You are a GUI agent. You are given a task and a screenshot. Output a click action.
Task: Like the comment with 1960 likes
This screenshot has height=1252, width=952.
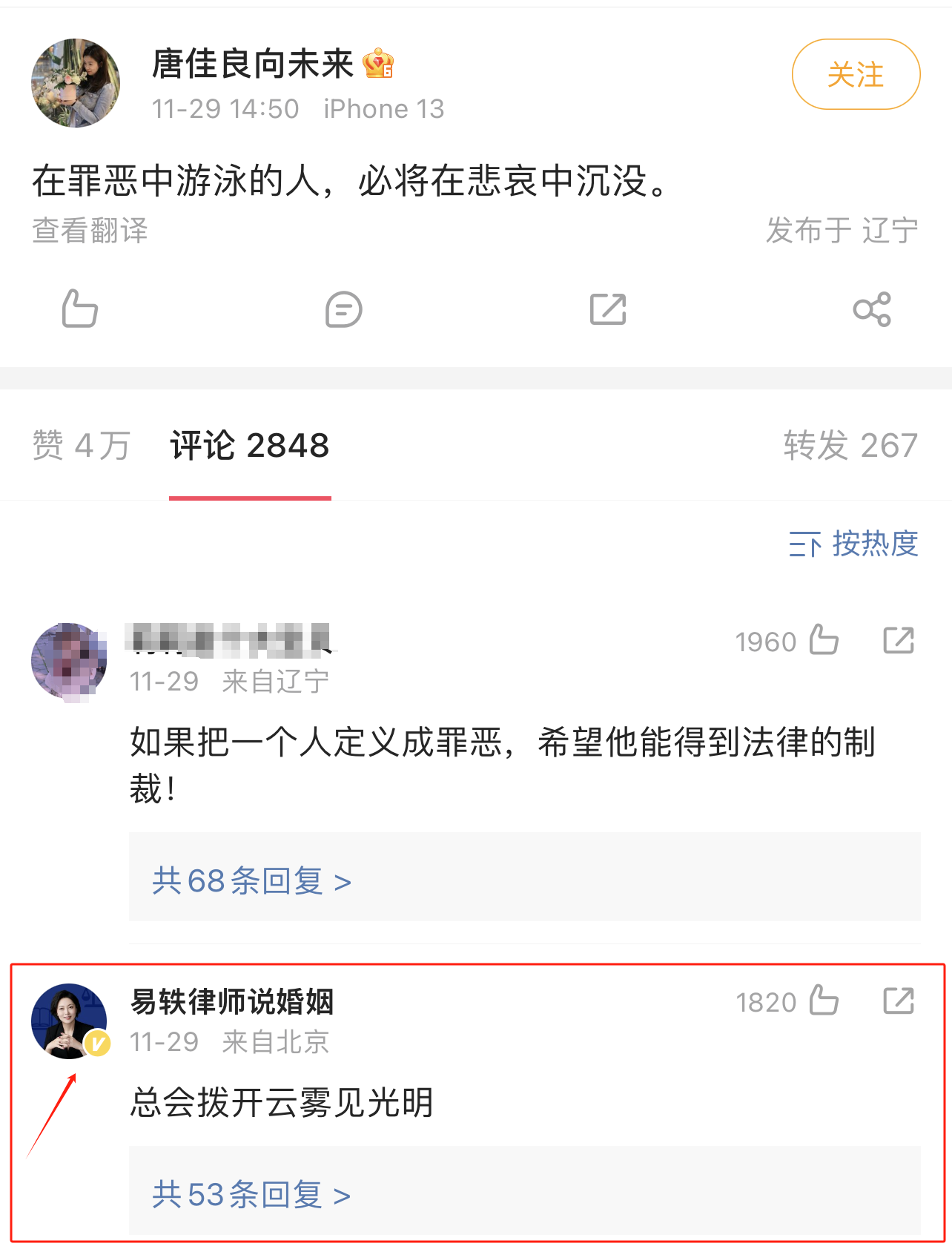(823, 640)
